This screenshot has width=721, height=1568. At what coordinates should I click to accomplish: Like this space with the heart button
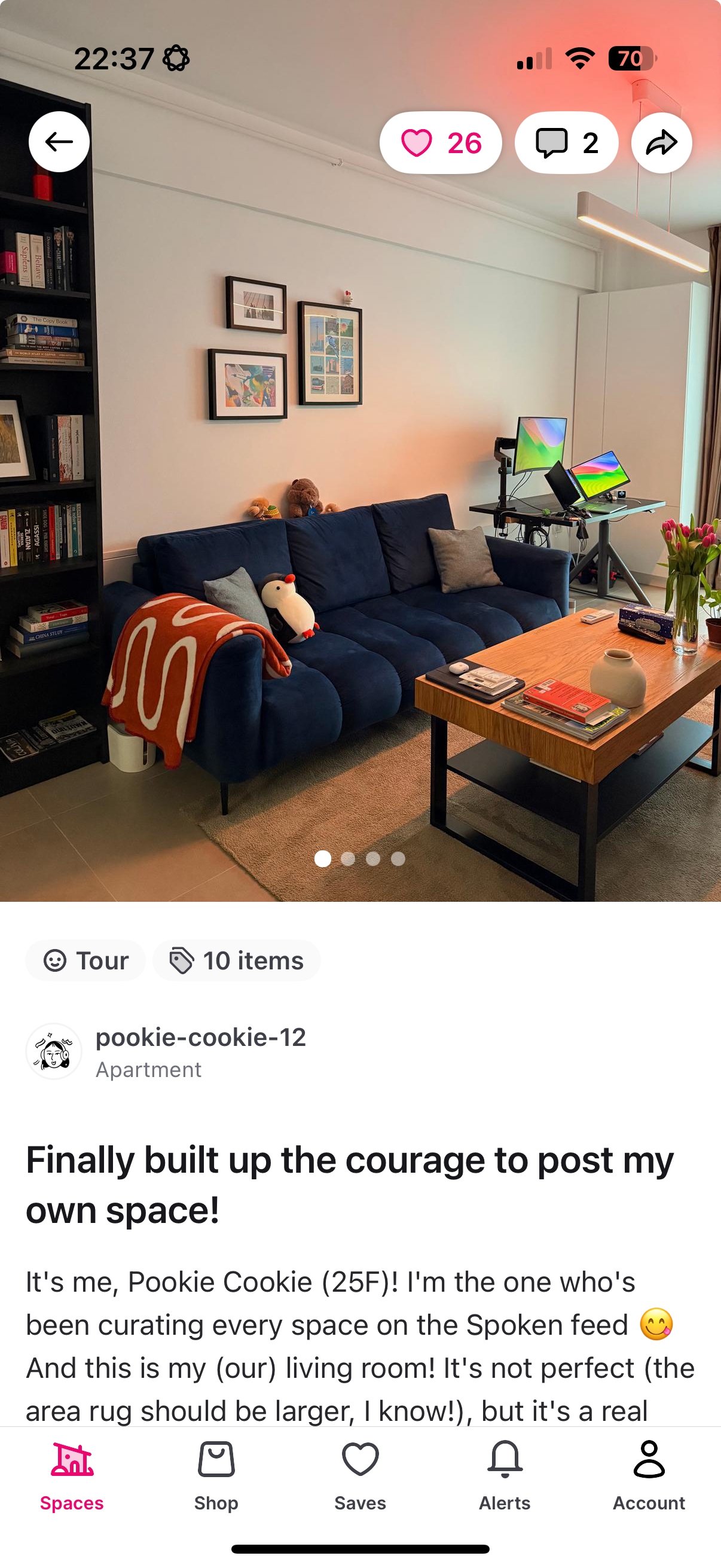pyautogui.click(x=441, y=143)
